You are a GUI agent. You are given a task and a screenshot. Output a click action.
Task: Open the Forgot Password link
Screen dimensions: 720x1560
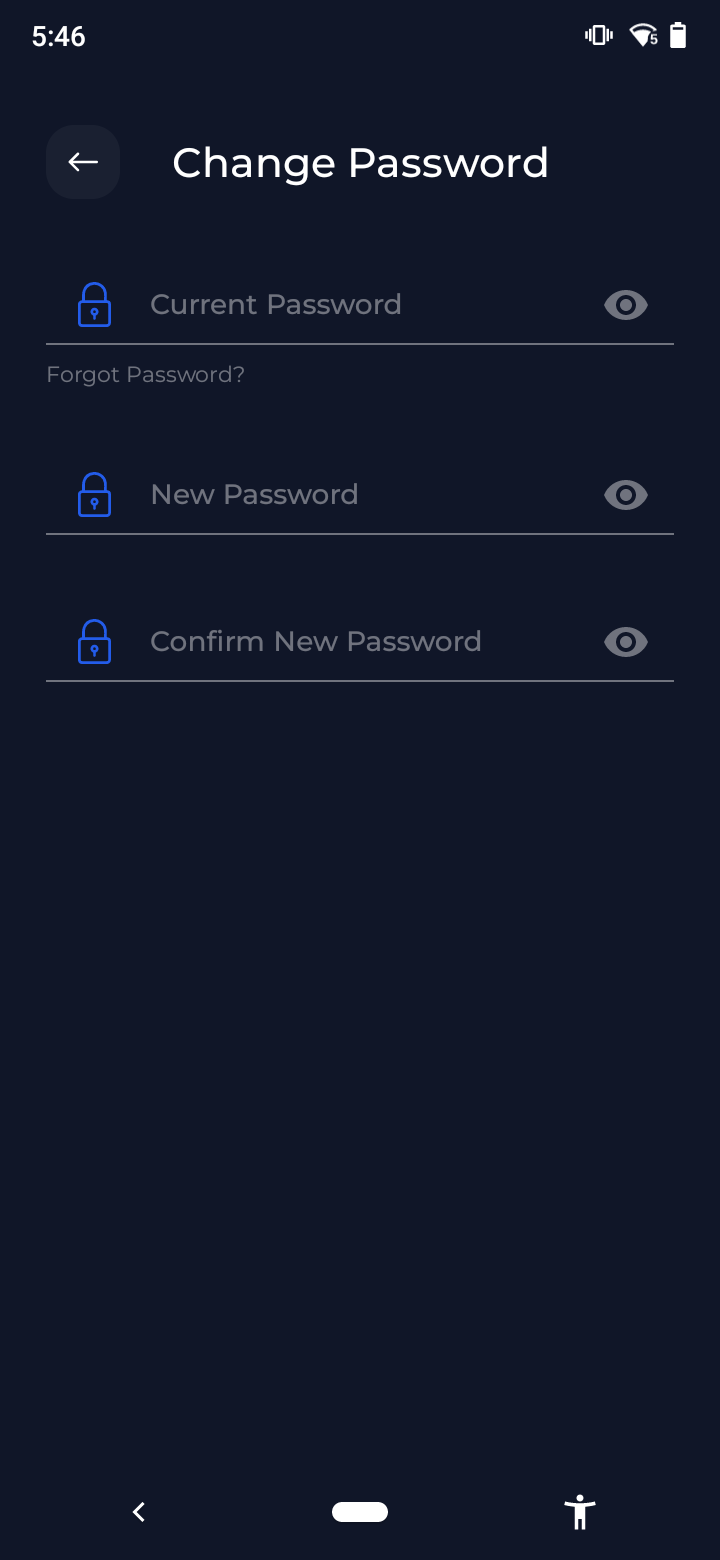pos(146,375)
